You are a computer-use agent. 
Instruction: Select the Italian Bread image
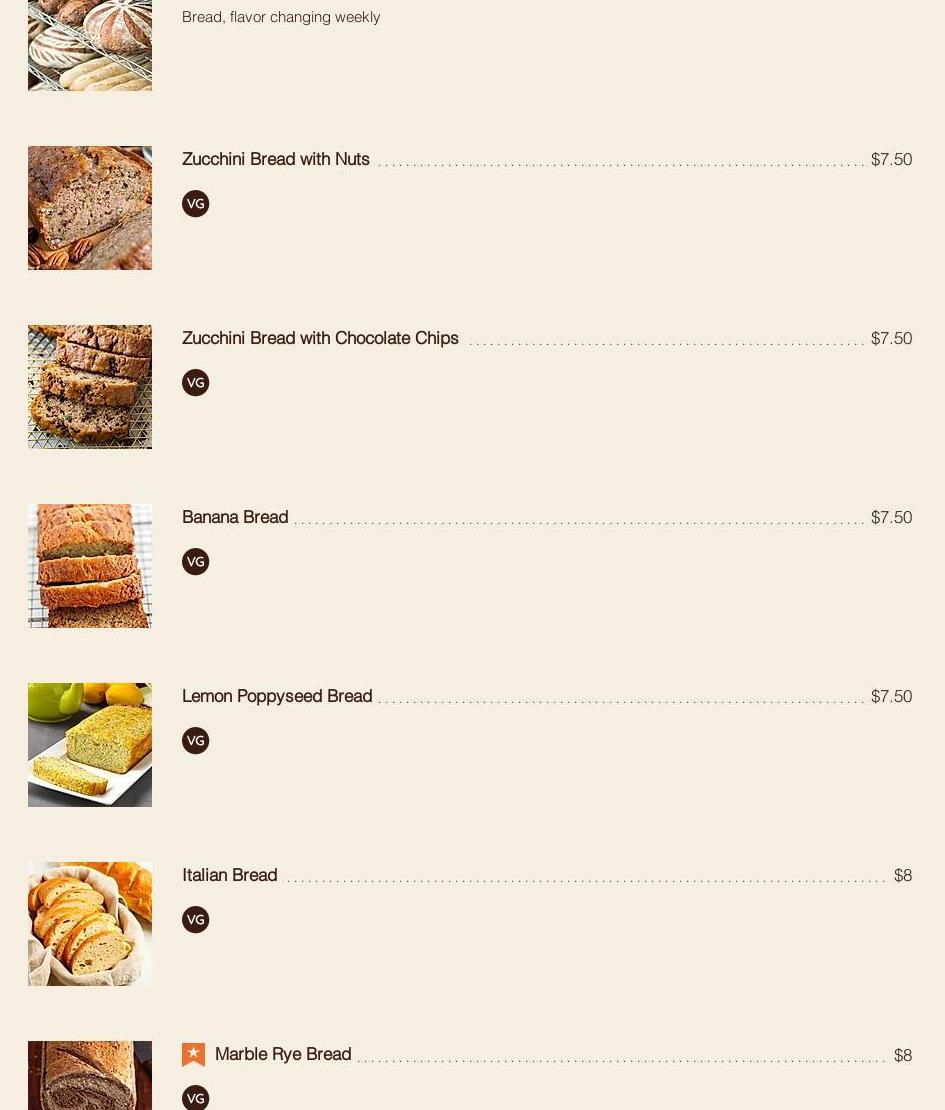click(x=90, y=924)
